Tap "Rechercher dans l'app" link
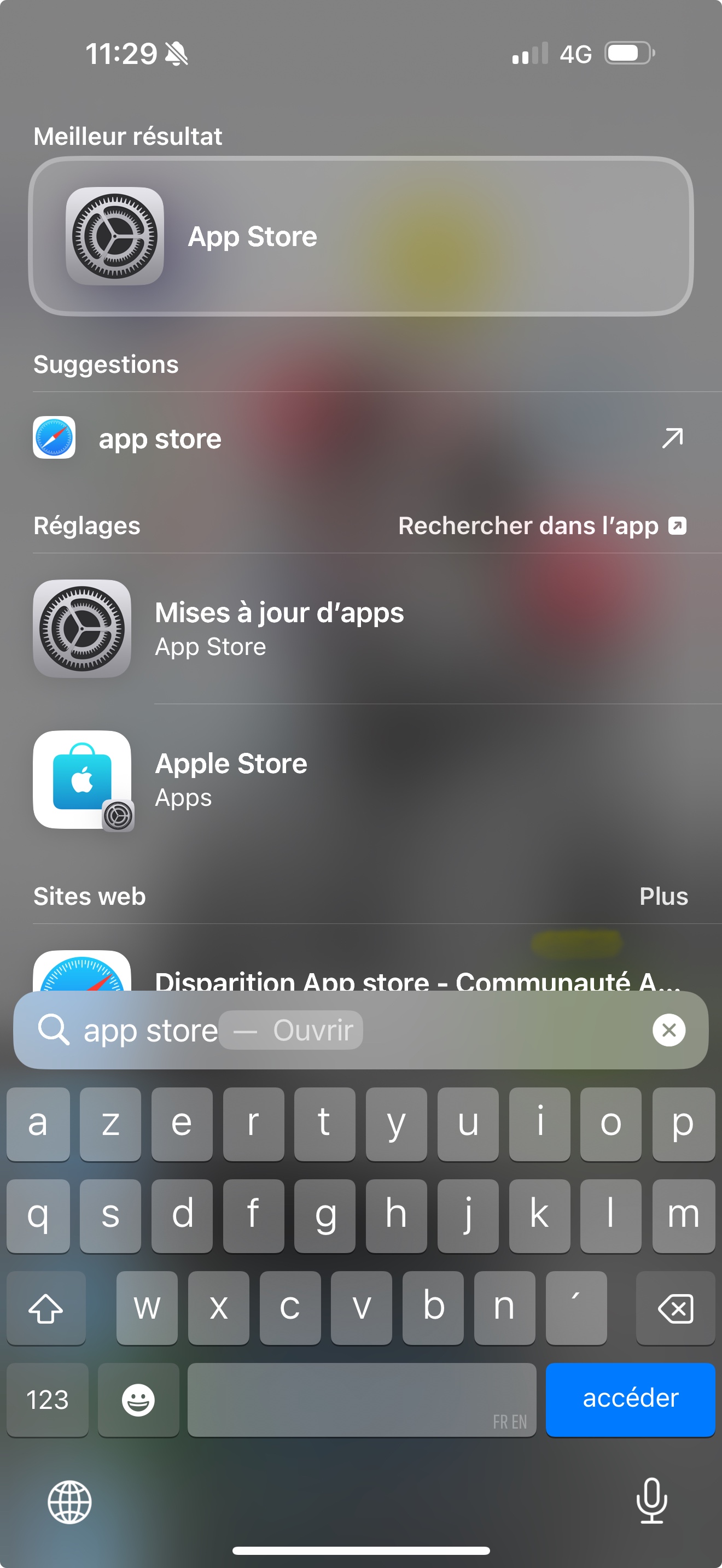Screen dimensions: 722x1568 coord(541,526)
